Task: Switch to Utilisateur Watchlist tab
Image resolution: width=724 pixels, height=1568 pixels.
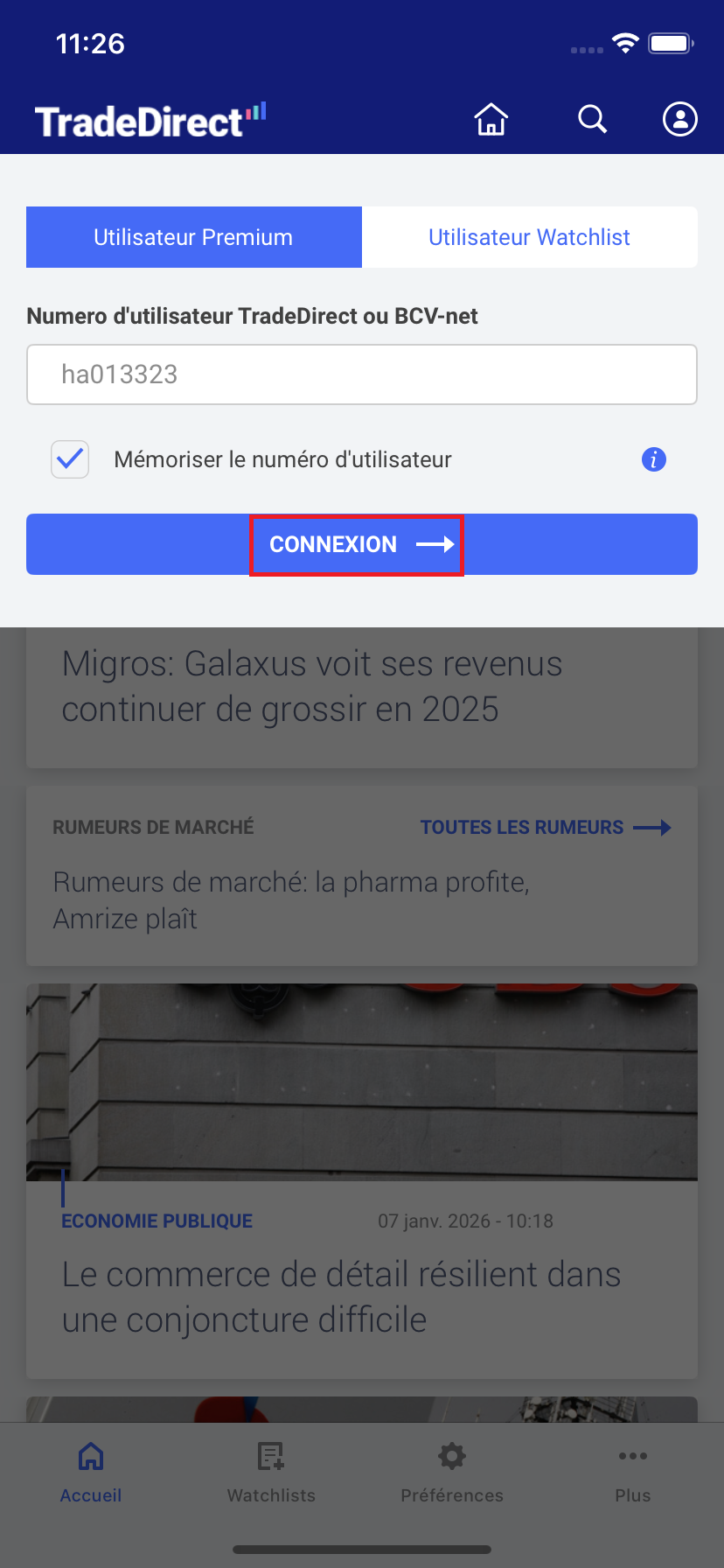Action: pyautogui.click(x=529, y=237)
